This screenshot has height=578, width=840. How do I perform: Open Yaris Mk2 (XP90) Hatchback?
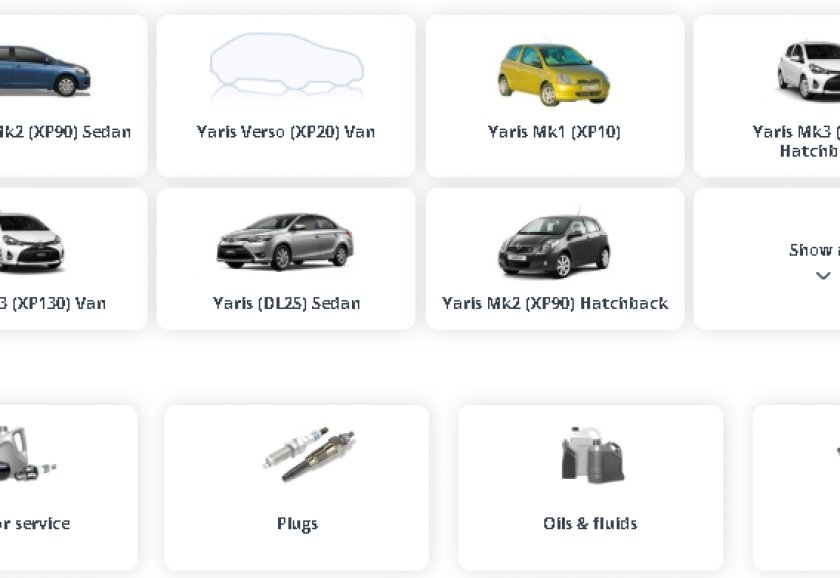point(554,259)
